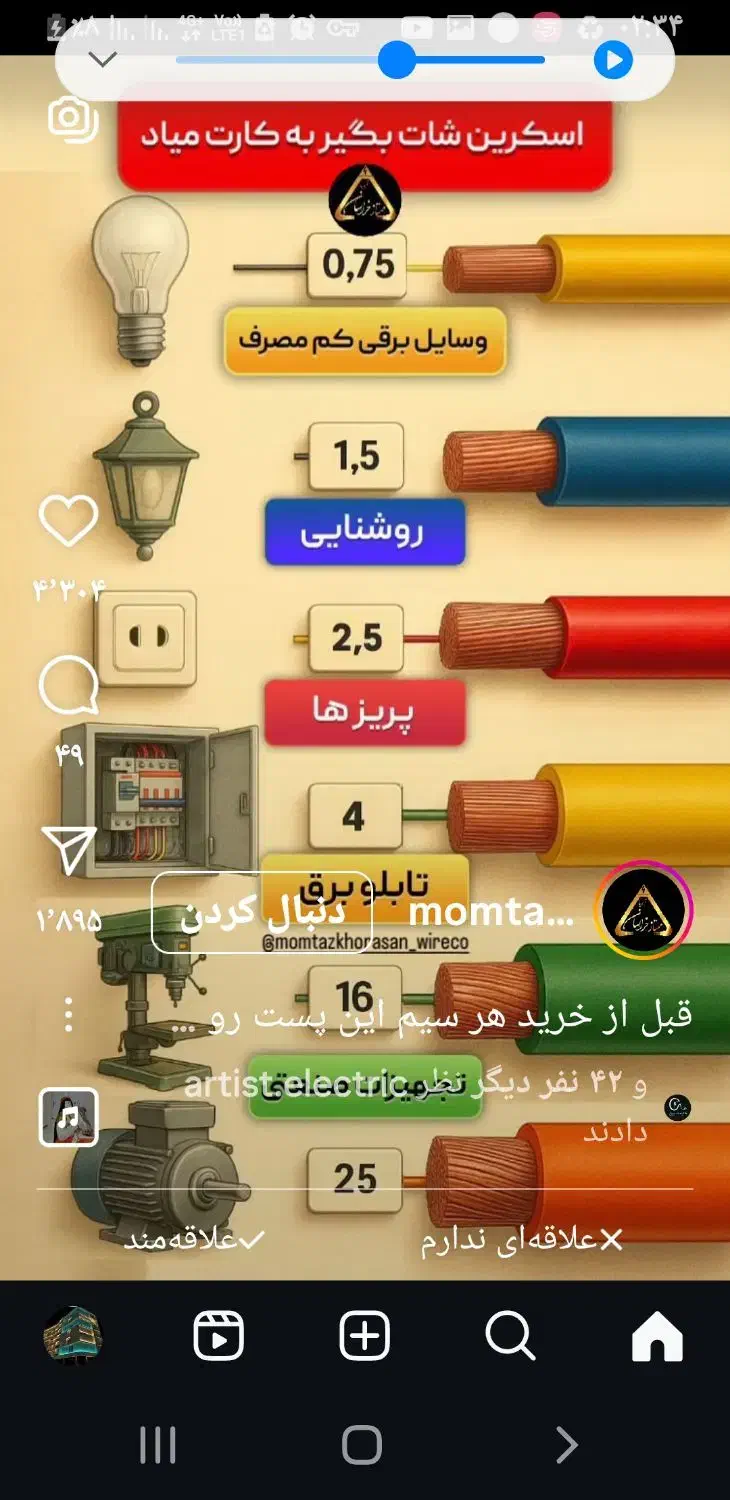Open the momta... profile picture
Screen dimensions: 730x1500
pos(644,910)
